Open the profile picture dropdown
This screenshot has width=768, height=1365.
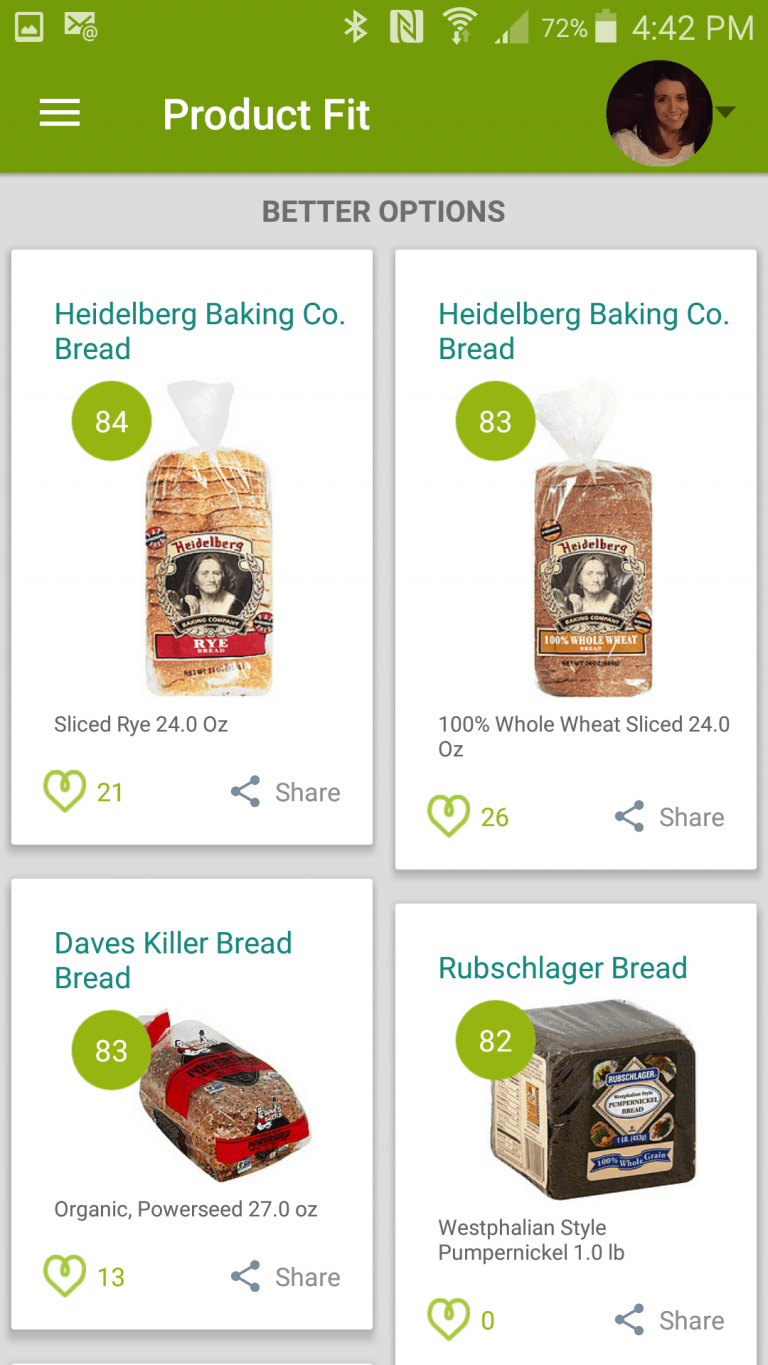pos(670,113)
